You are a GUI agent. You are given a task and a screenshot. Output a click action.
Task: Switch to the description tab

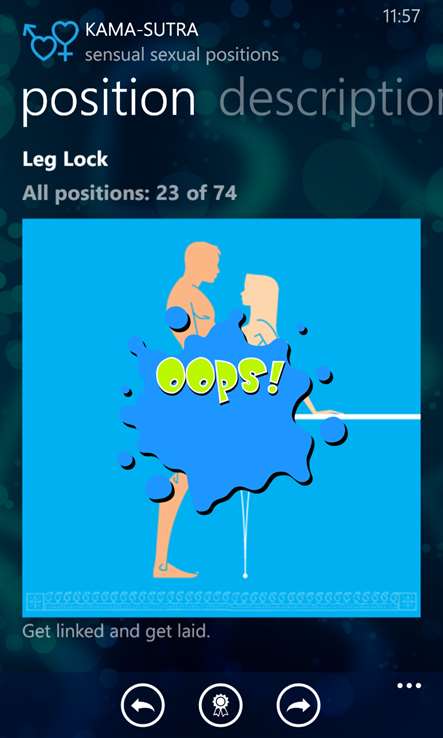pos(331,98)
